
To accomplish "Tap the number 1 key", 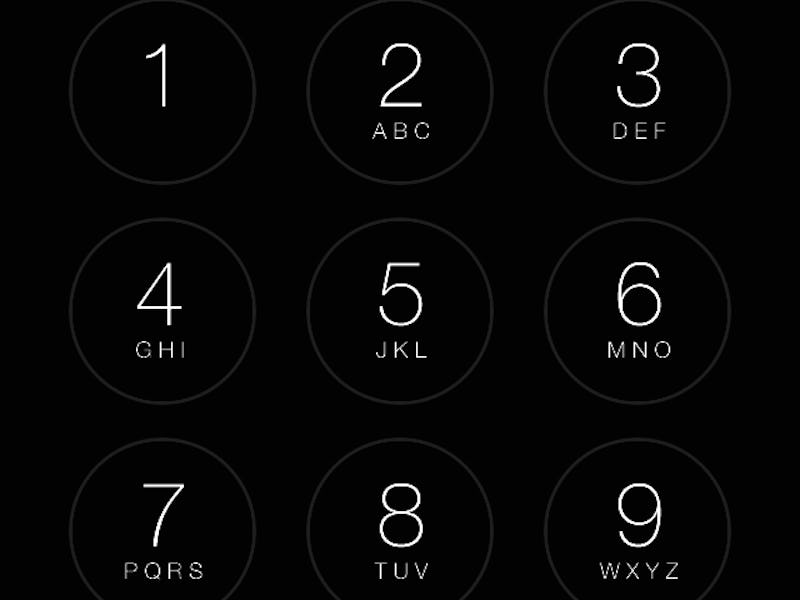I will pos(162,90).
